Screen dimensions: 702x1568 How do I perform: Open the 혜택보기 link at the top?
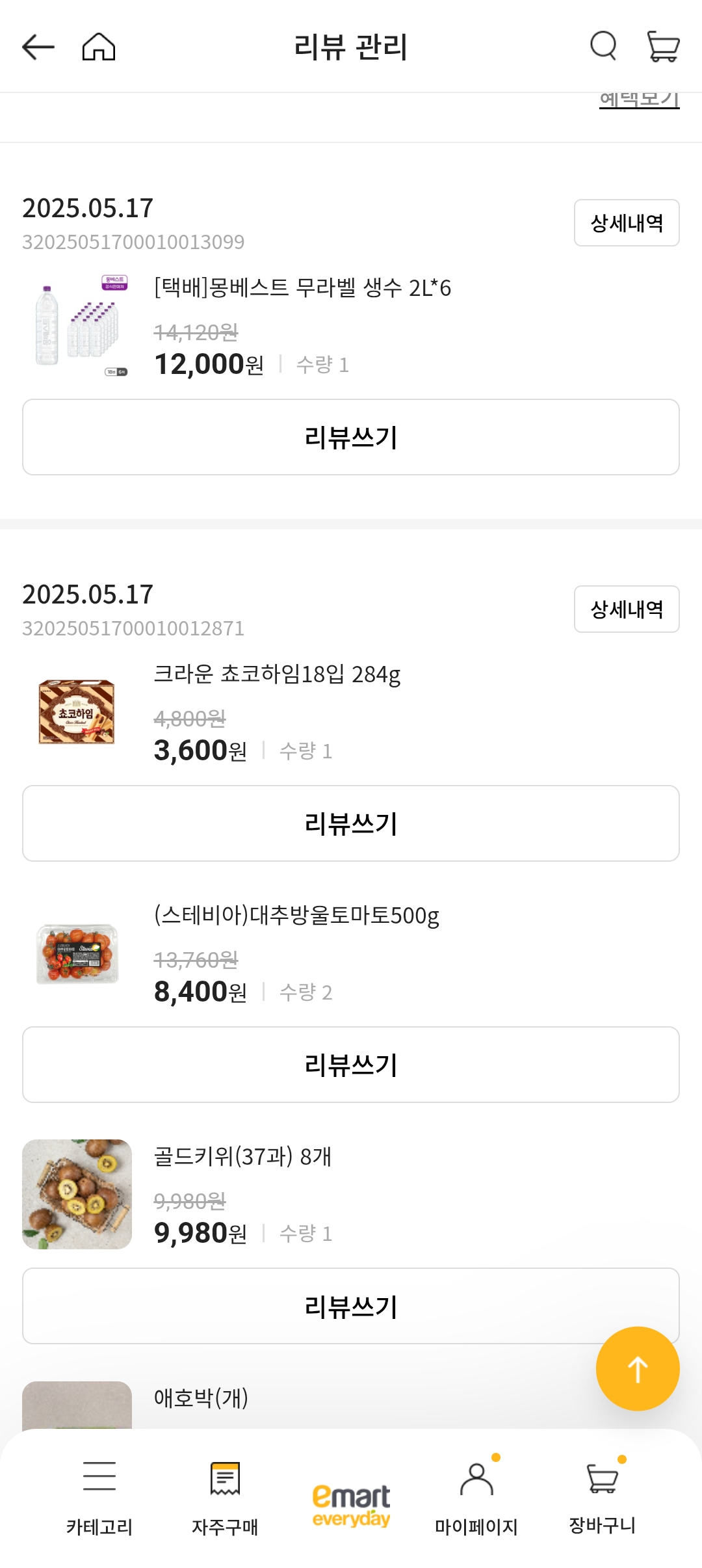tap(639, 98)
